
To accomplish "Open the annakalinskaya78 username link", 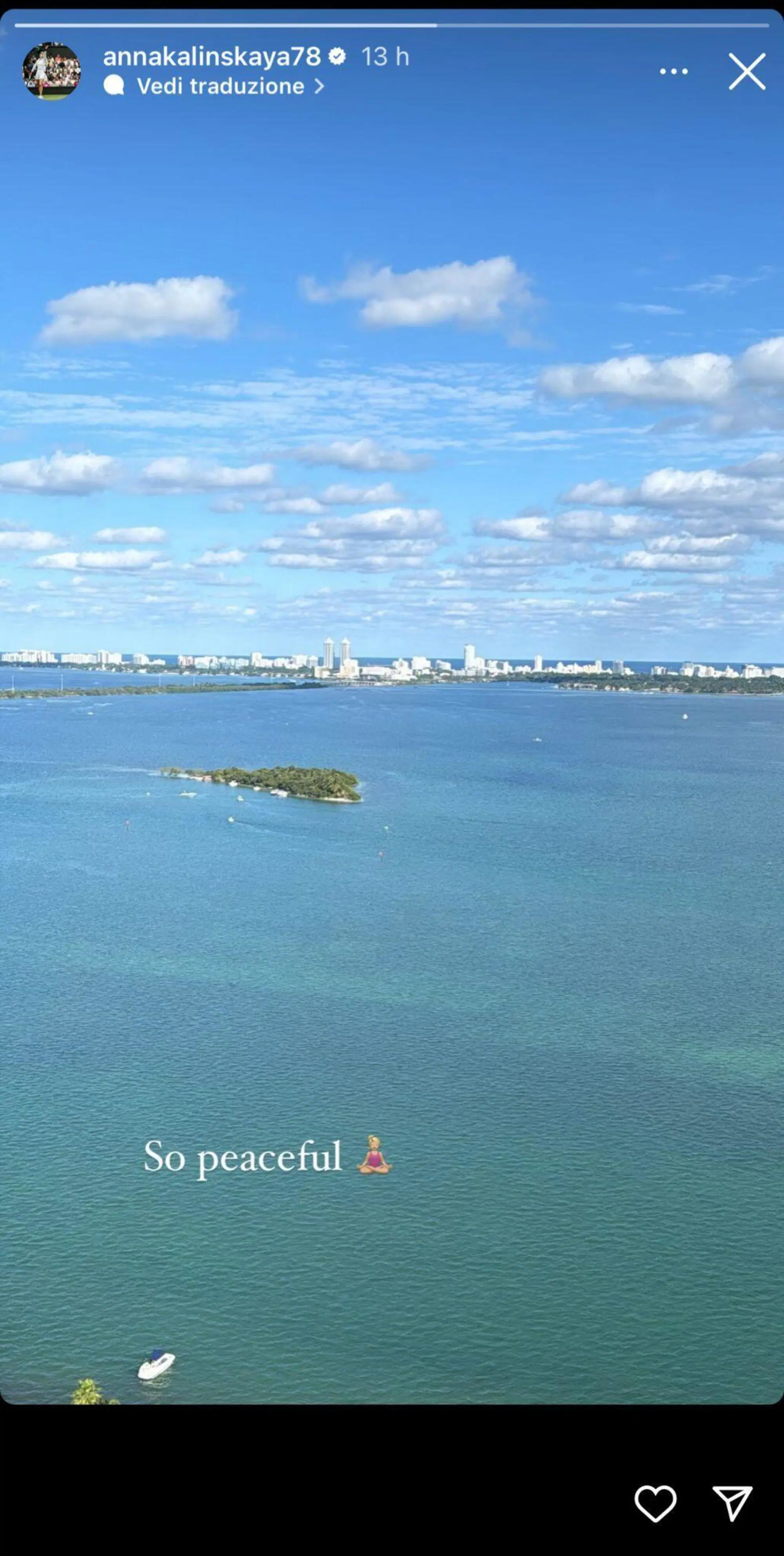I will click(211, 57).
